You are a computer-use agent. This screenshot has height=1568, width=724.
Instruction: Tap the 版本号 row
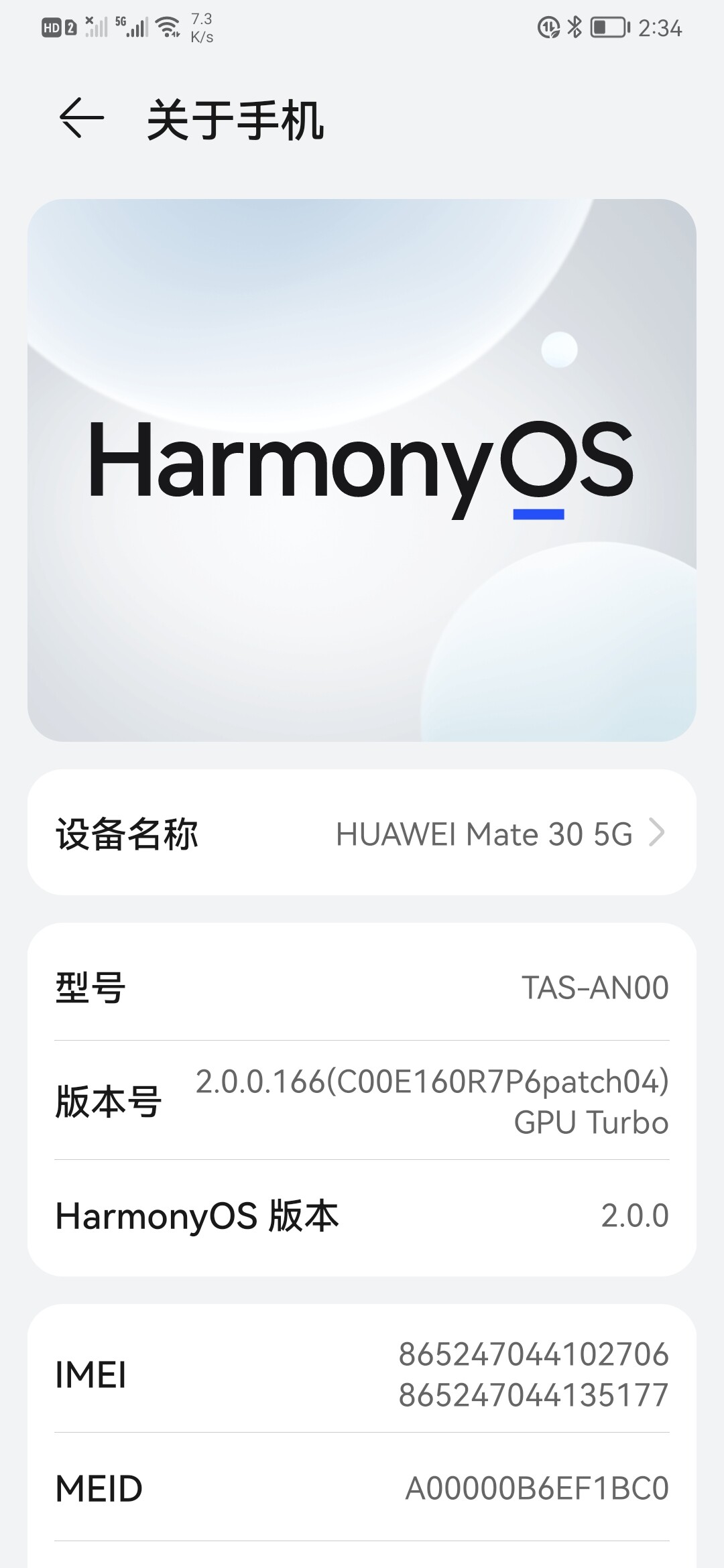pyautogui.click(x=362, y=1100)
